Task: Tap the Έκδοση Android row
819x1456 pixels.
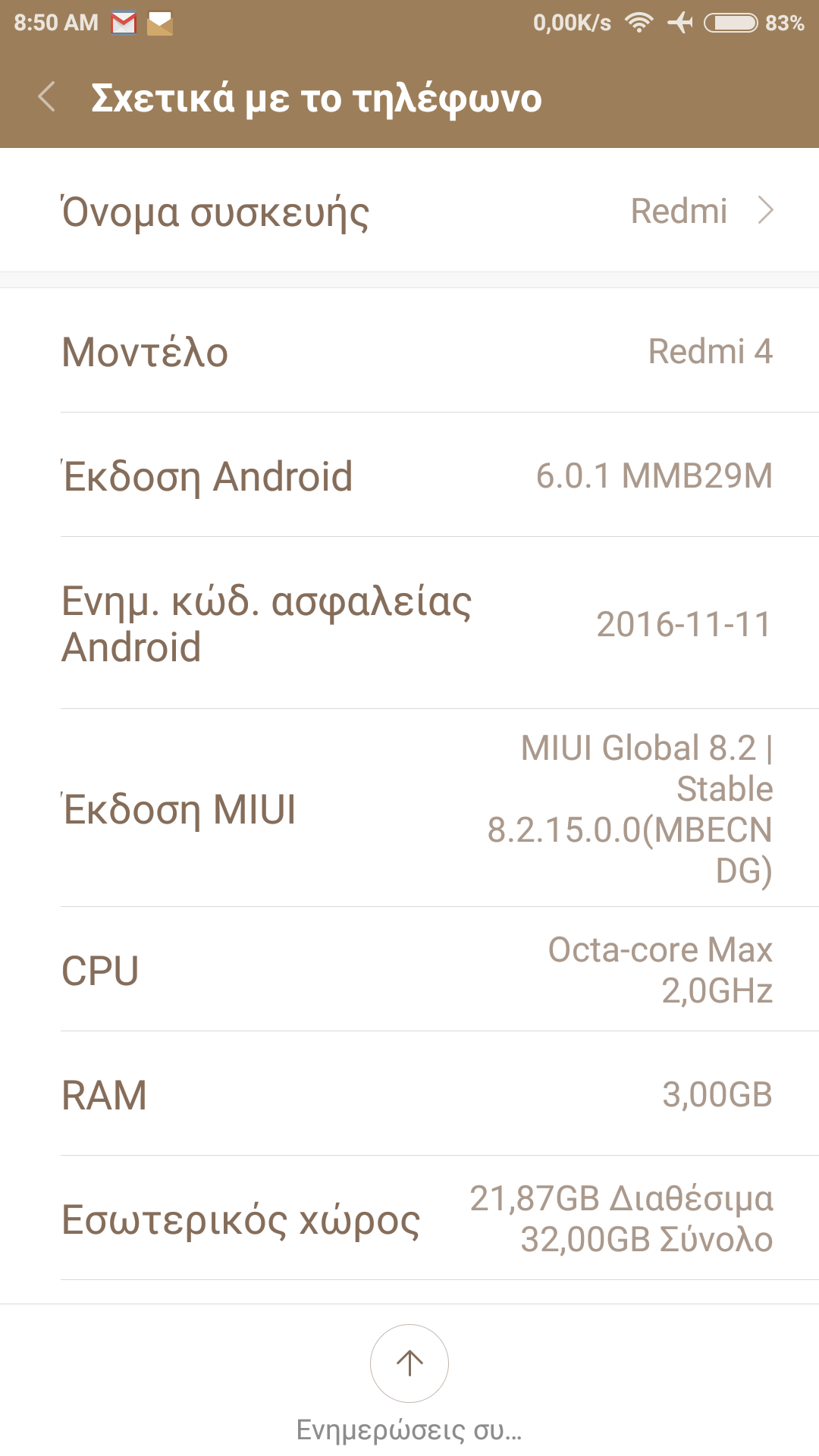Action: coord(409,475)
